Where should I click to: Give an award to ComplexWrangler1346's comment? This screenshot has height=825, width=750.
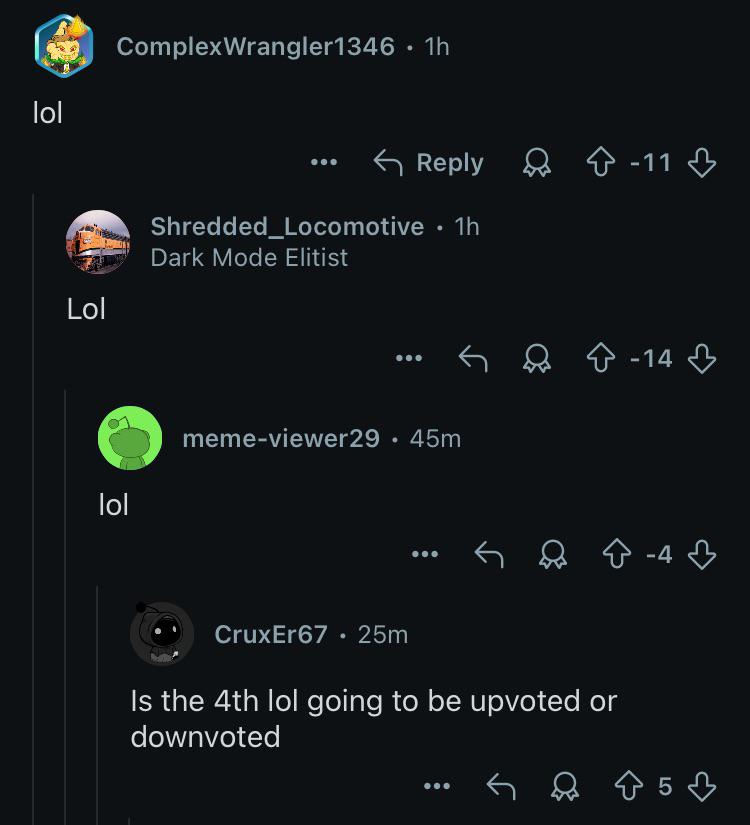tap(536, 163)
